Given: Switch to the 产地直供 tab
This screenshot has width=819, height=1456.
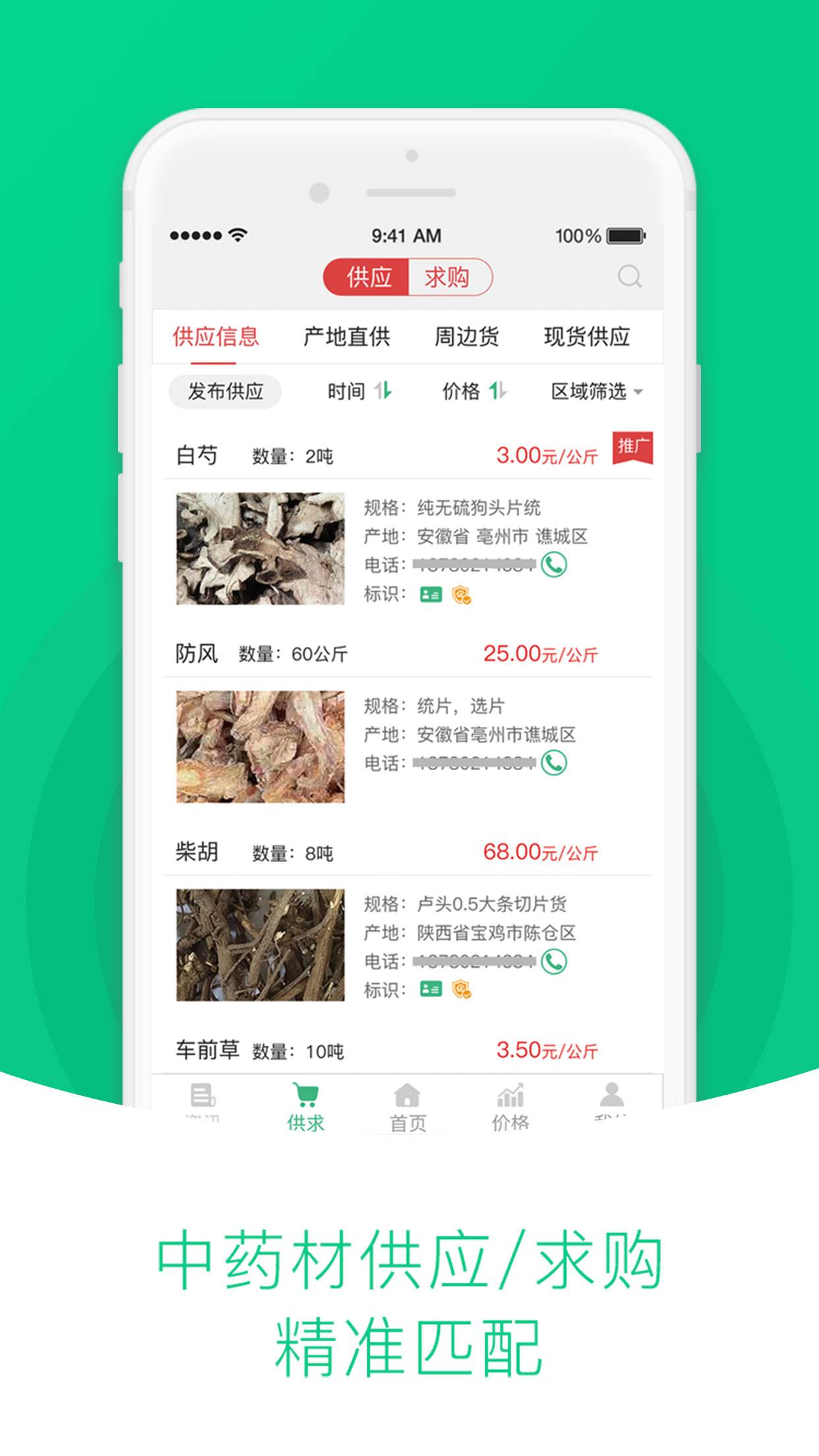Looking at the screenshot, I should pyautogui.click(x=348, y=337).
